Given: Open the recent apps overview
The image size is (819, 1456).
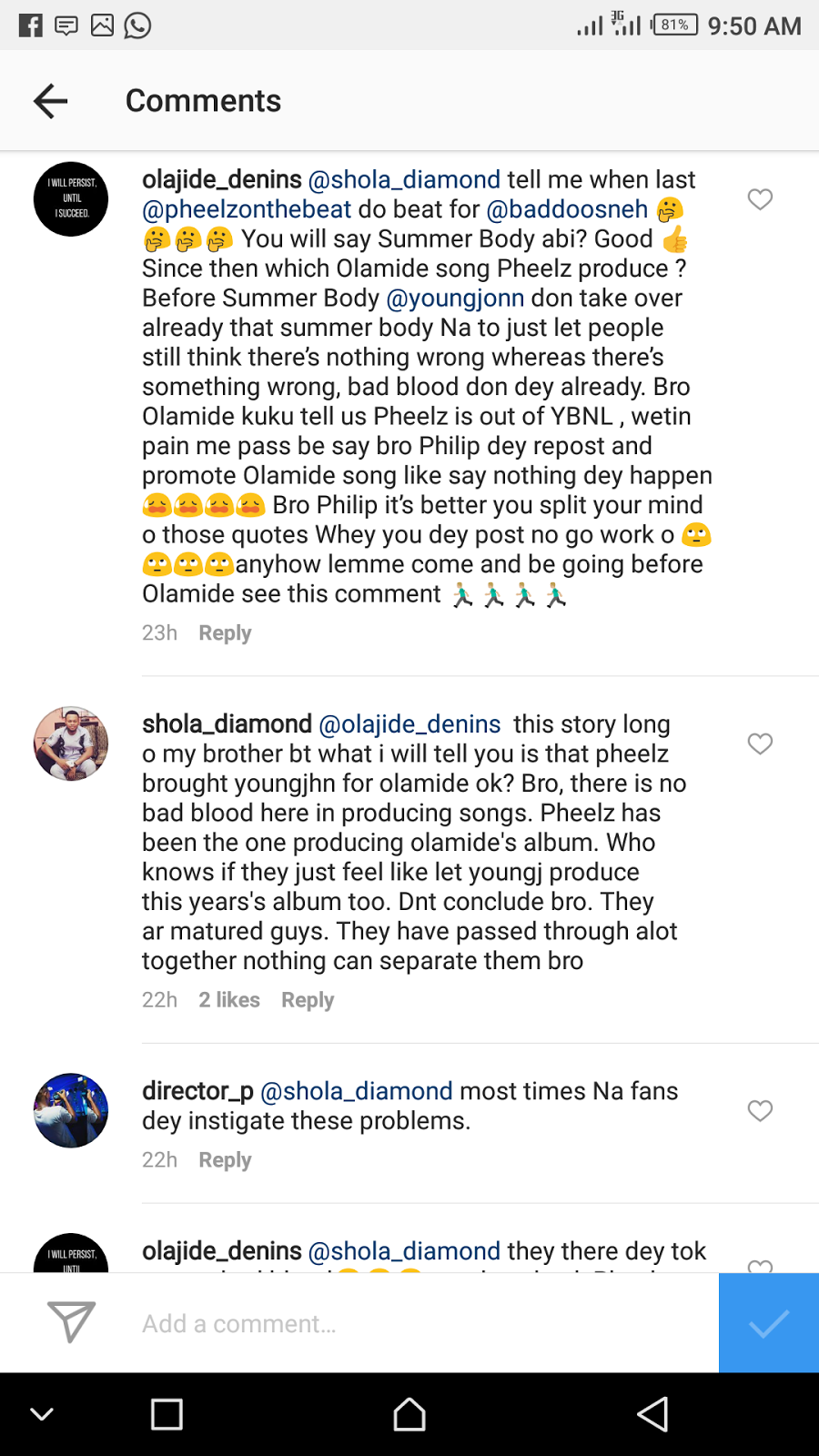Looking at the screenshot, I should tap(167, 1415).
